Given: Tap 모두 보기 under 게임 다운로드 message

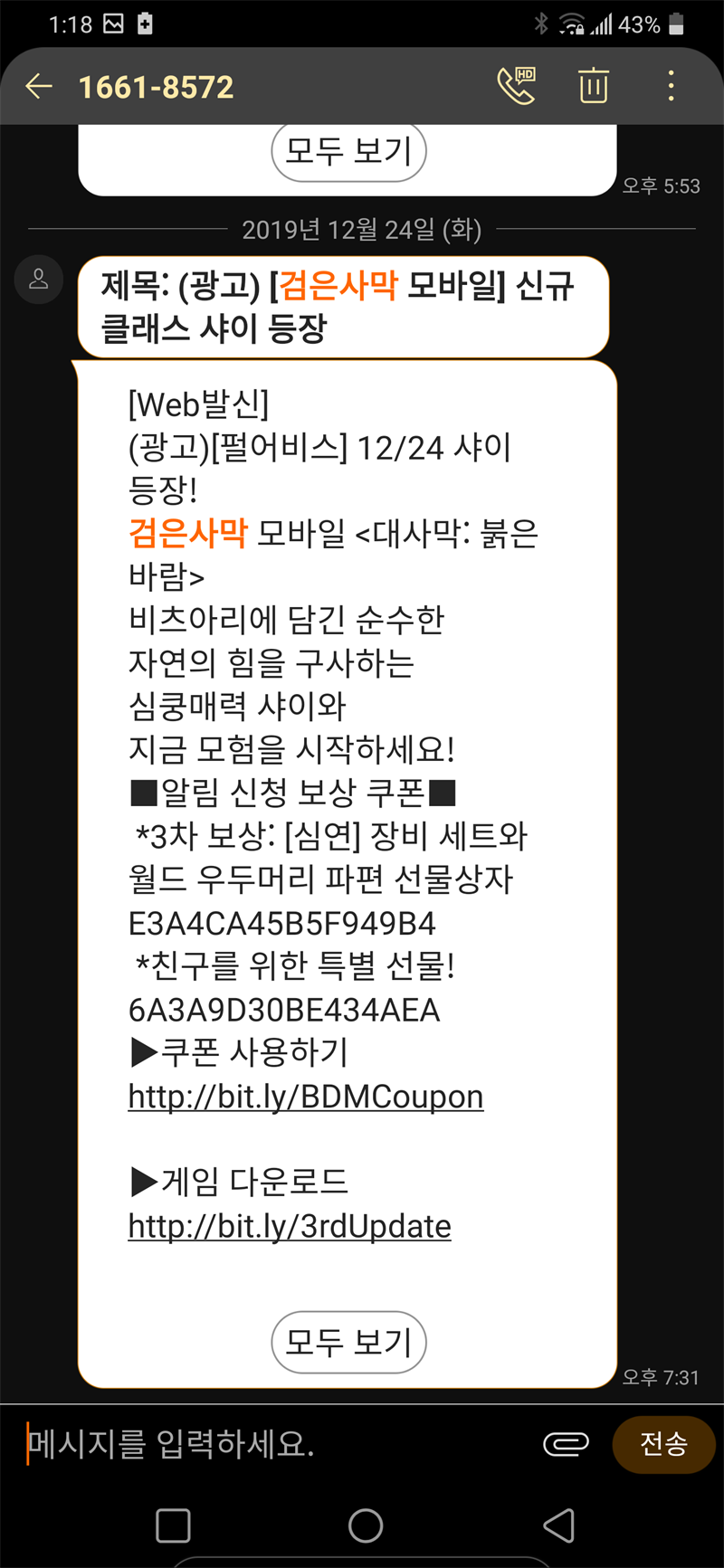Looking at the screenshot, I should click(x=348, y=1342).
